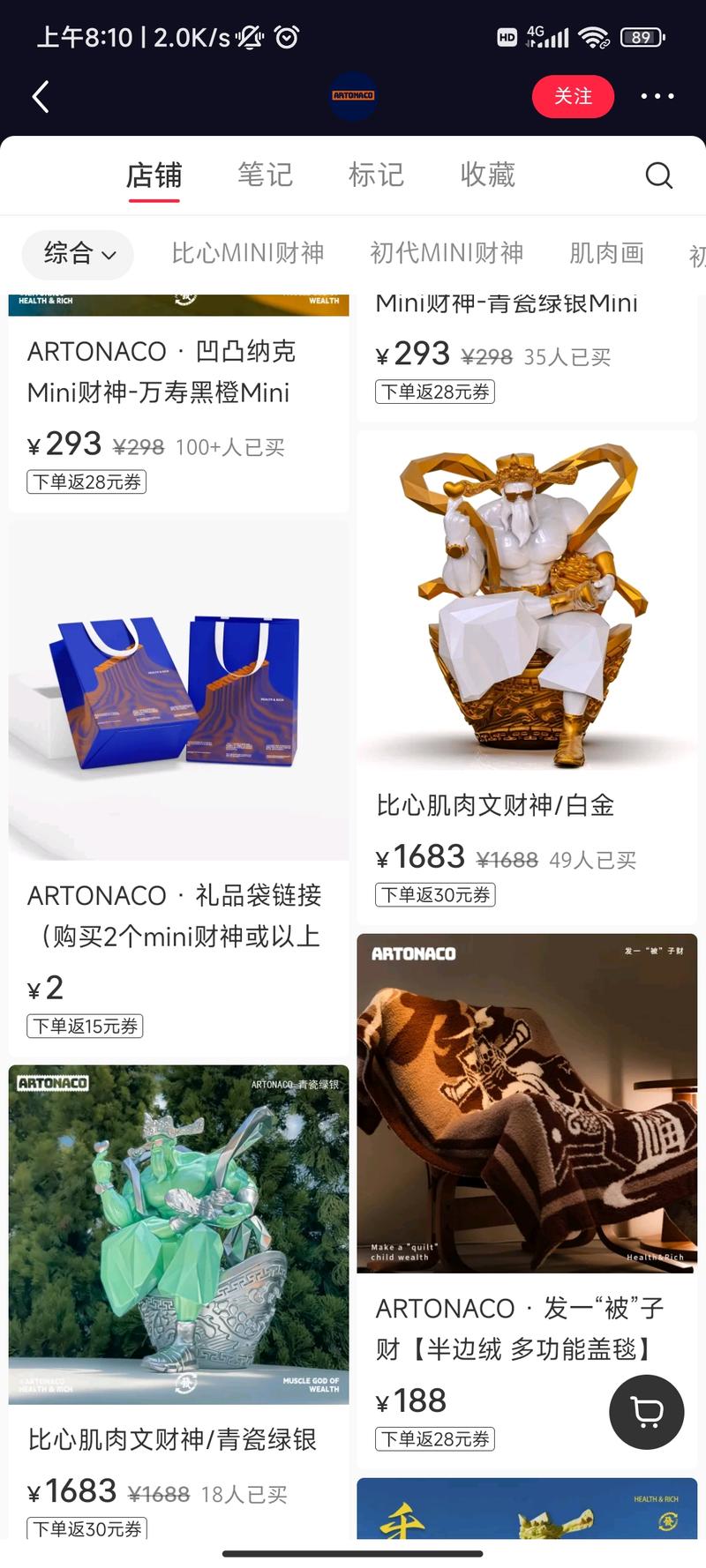Open the ARTONACO shop logo
The image size is (706, 1568).
click(x=353, y=95)
